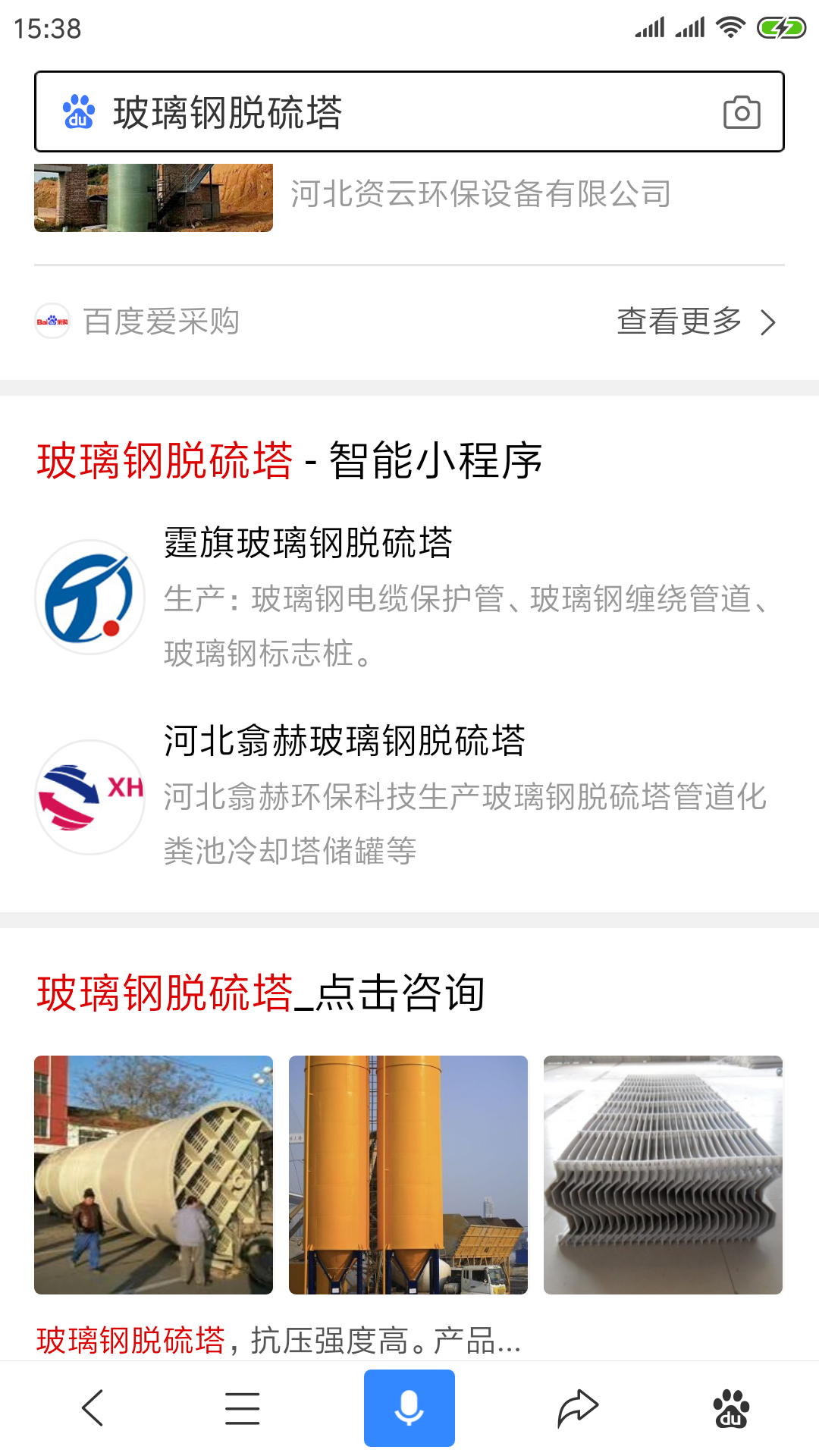Screen dimensions: 819x1456
Task: View the photo of men beside horizontal tank
Action: point(153,1175)
